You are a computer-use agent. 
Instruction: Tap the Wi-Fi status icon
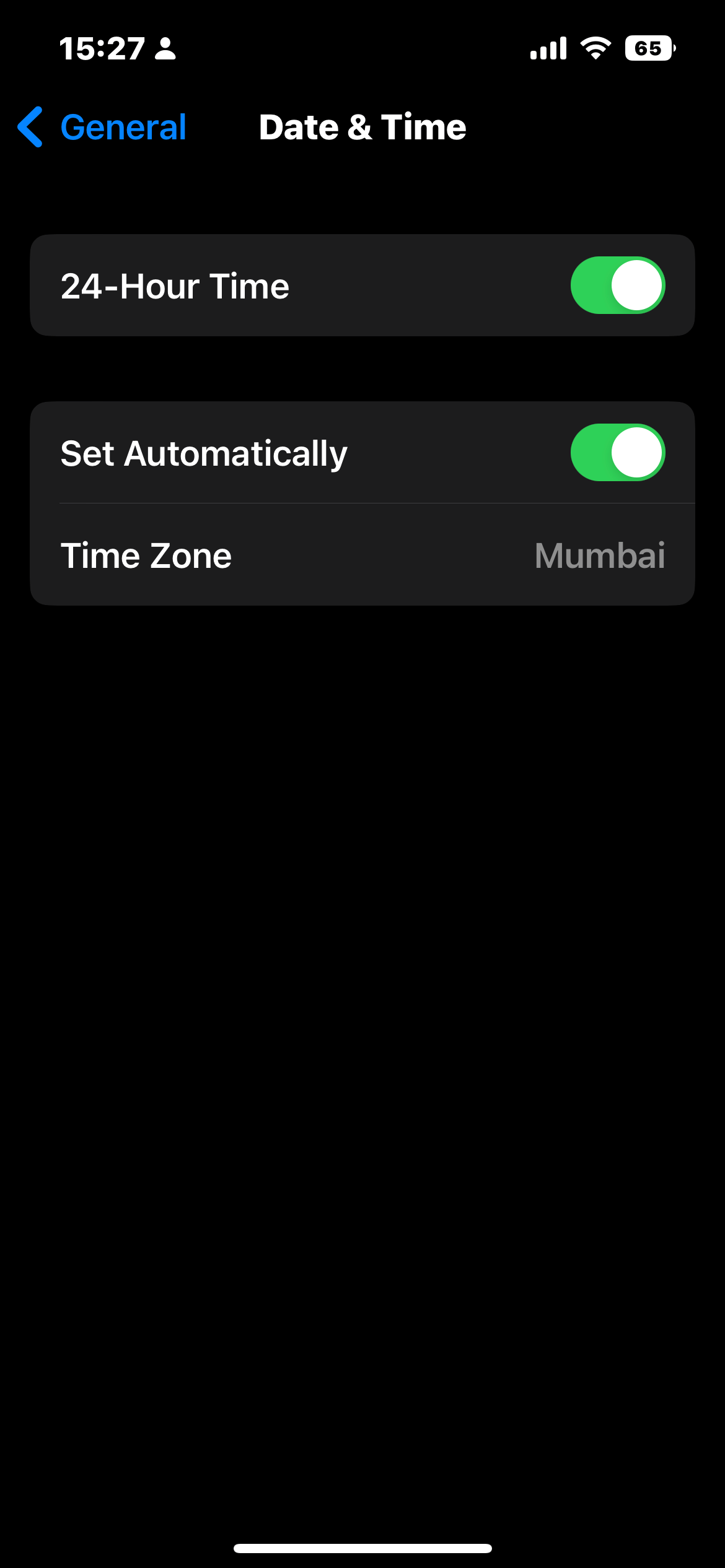[x=597, y=48]
